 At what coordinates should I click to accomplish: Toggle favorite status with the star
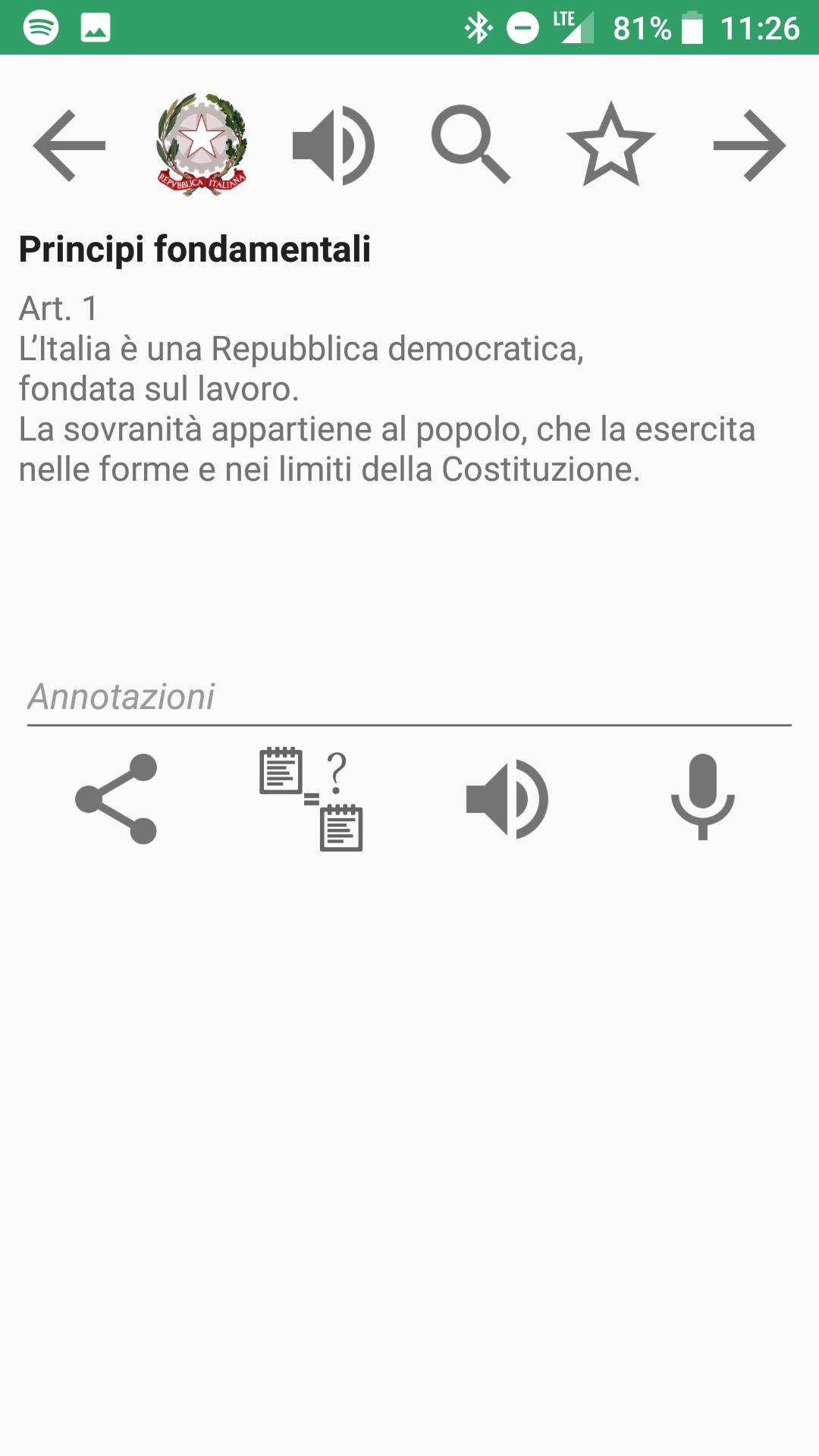[610, 146]
